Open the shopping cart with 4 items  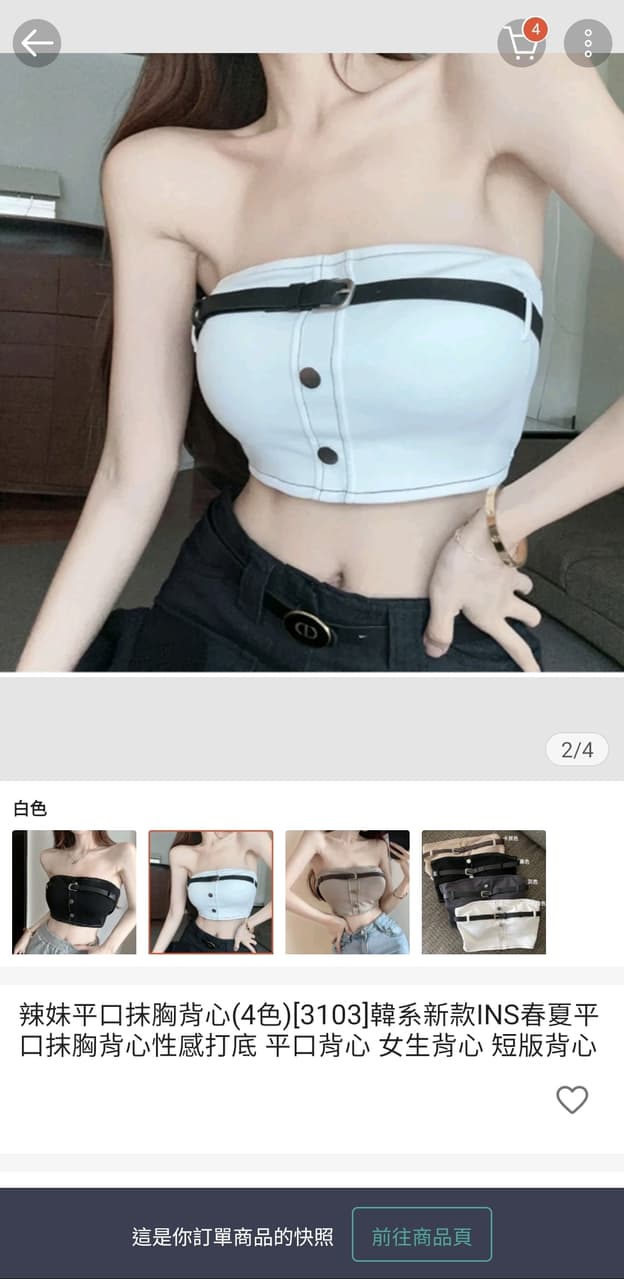point(522,43)
